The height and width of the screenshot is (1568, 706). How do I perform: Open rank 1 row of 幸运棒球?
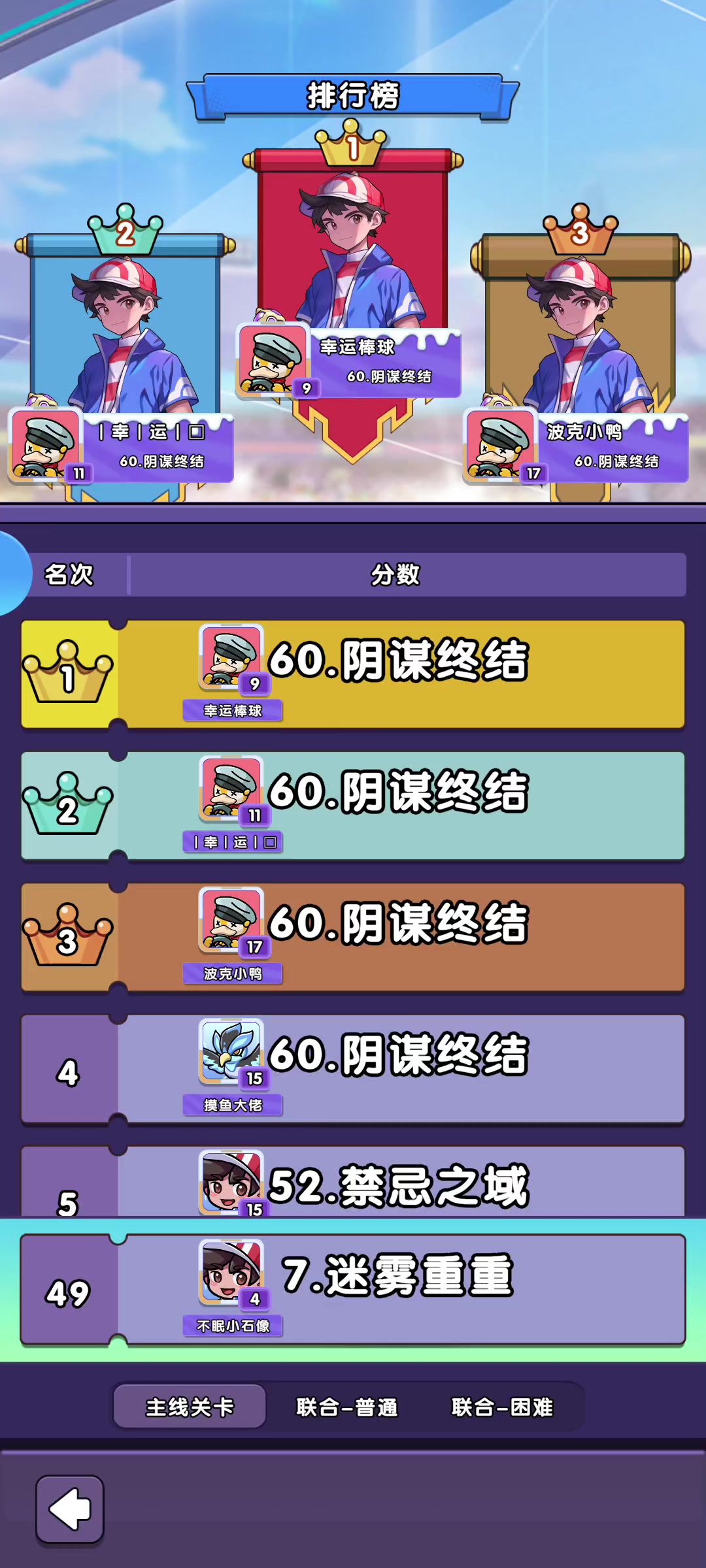353,674
